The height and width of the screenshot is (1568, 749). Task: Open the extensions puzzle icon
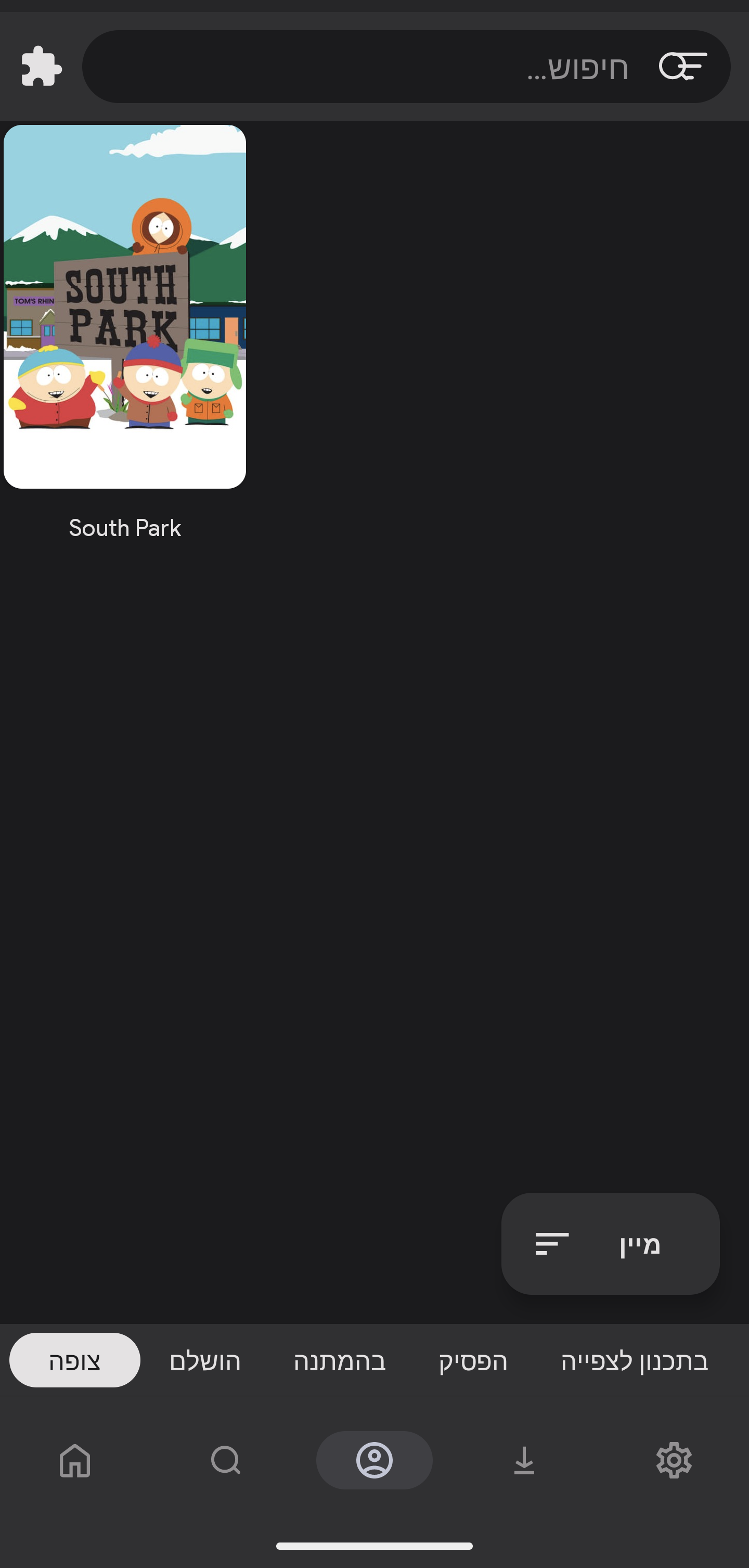coord(42,66)
